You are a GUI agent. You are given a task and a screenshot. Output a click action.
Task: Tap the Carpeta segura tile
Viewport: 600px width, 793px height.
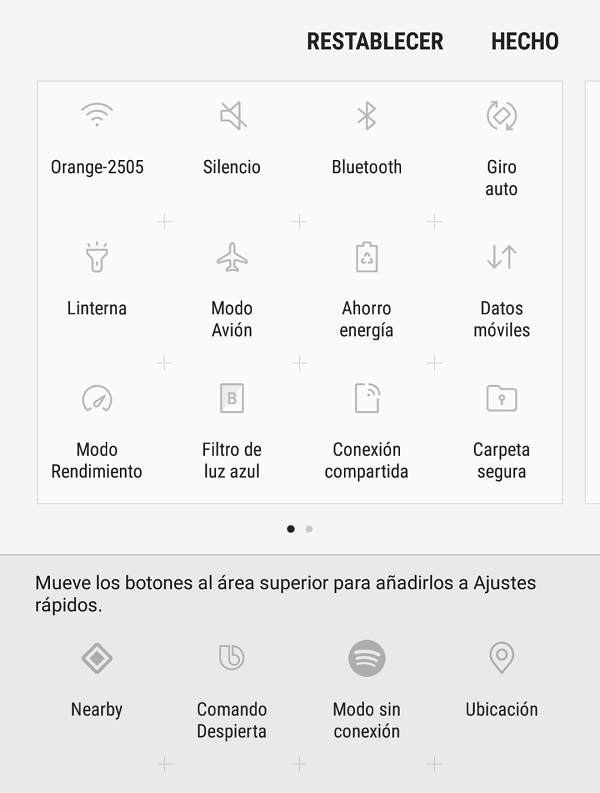[x=501, y=399]
